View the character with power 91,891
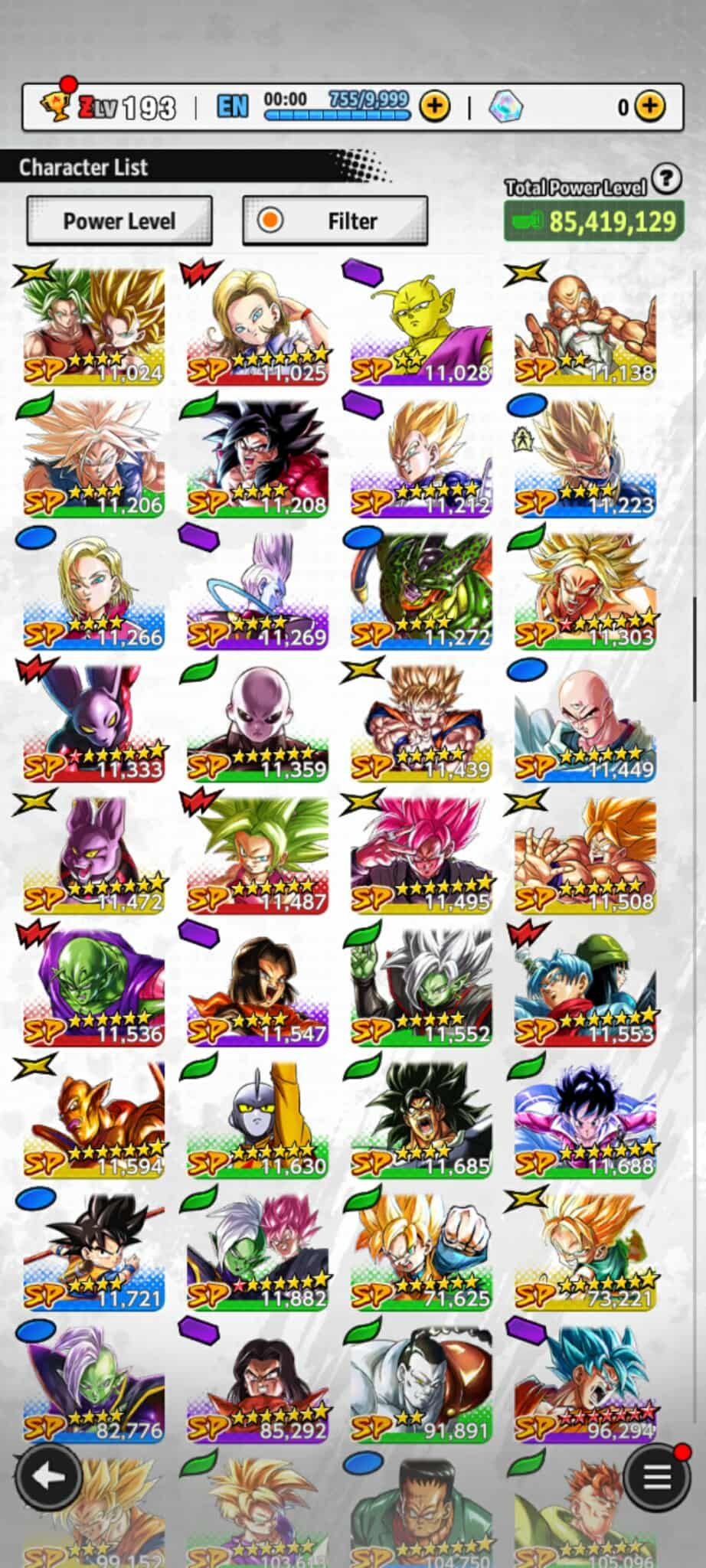The image size is (706, 1568). pyautogui.click(x=421, y=1385)
